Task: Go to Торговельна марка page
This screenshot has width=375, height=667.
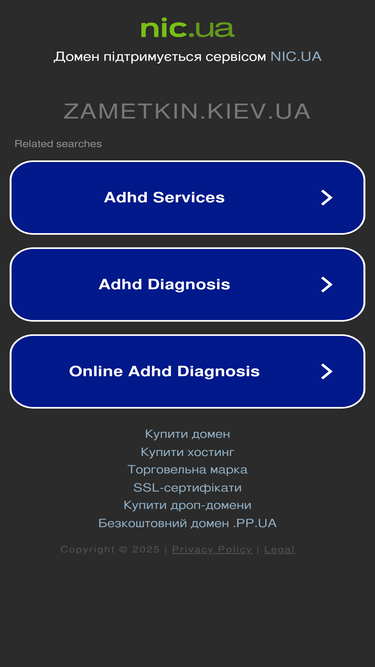Action: coord(188,470)
